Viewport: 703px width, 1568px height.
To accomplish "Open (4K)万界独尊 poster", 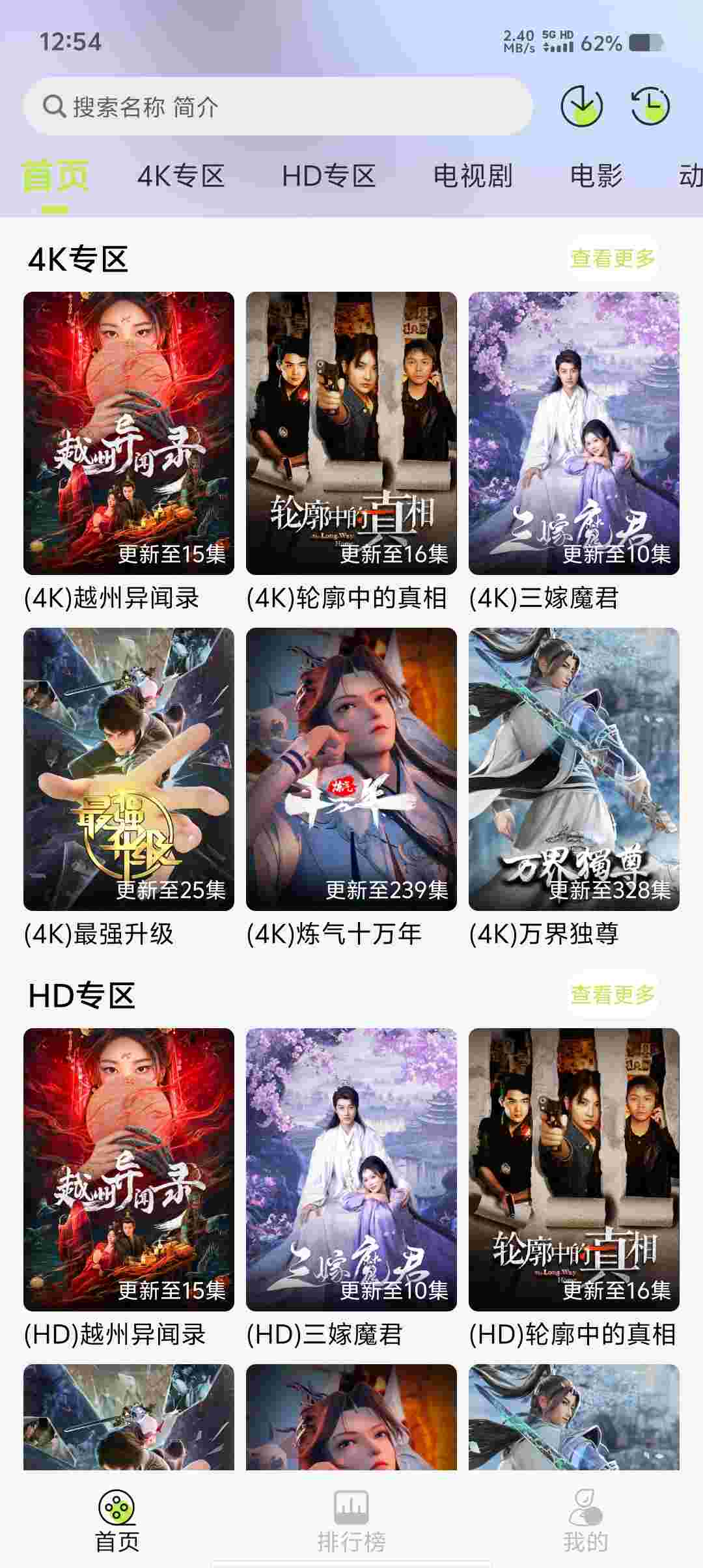I will point(574,769).
